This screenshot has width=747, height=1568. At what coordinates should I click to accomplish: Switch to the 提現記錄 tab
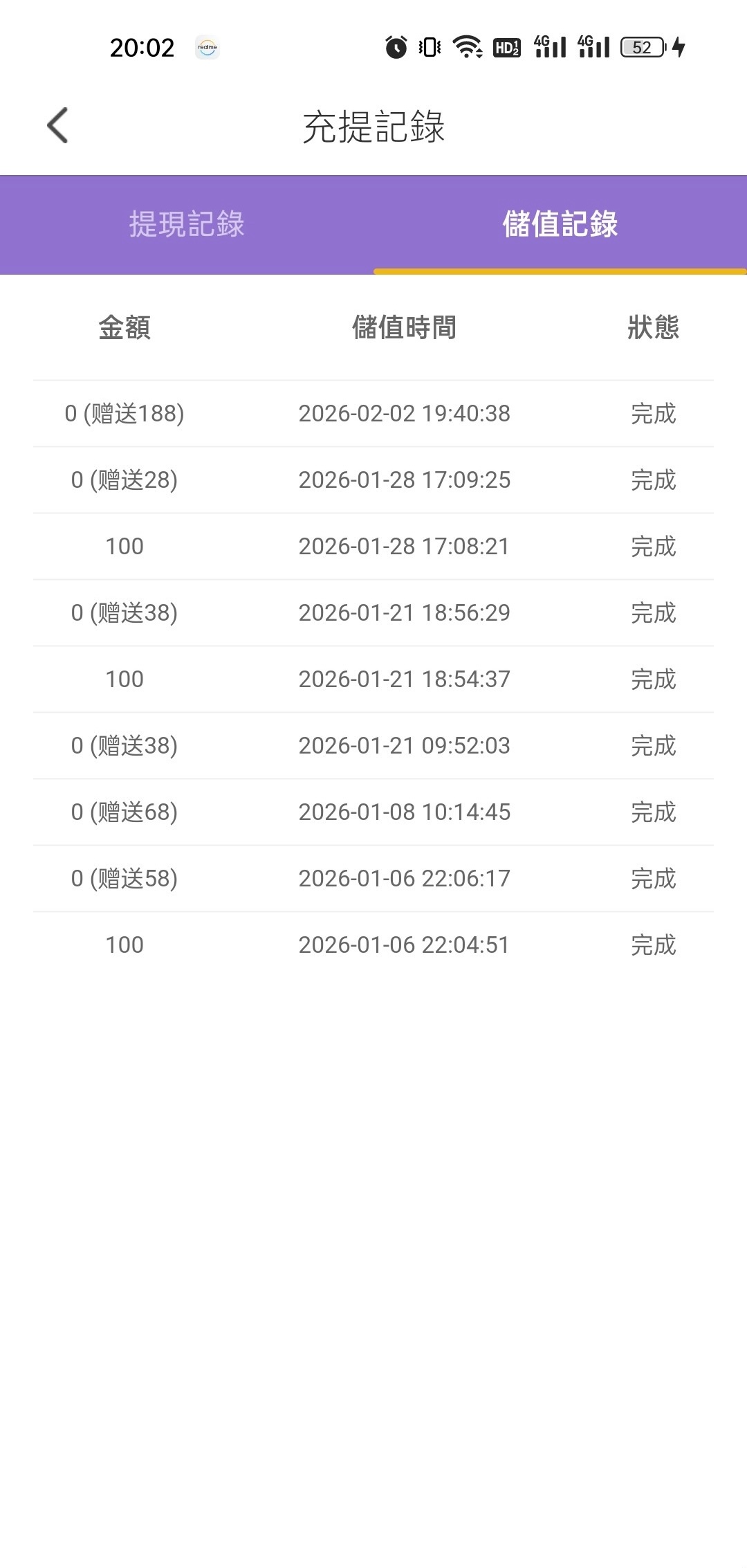[x=187, y=224]
